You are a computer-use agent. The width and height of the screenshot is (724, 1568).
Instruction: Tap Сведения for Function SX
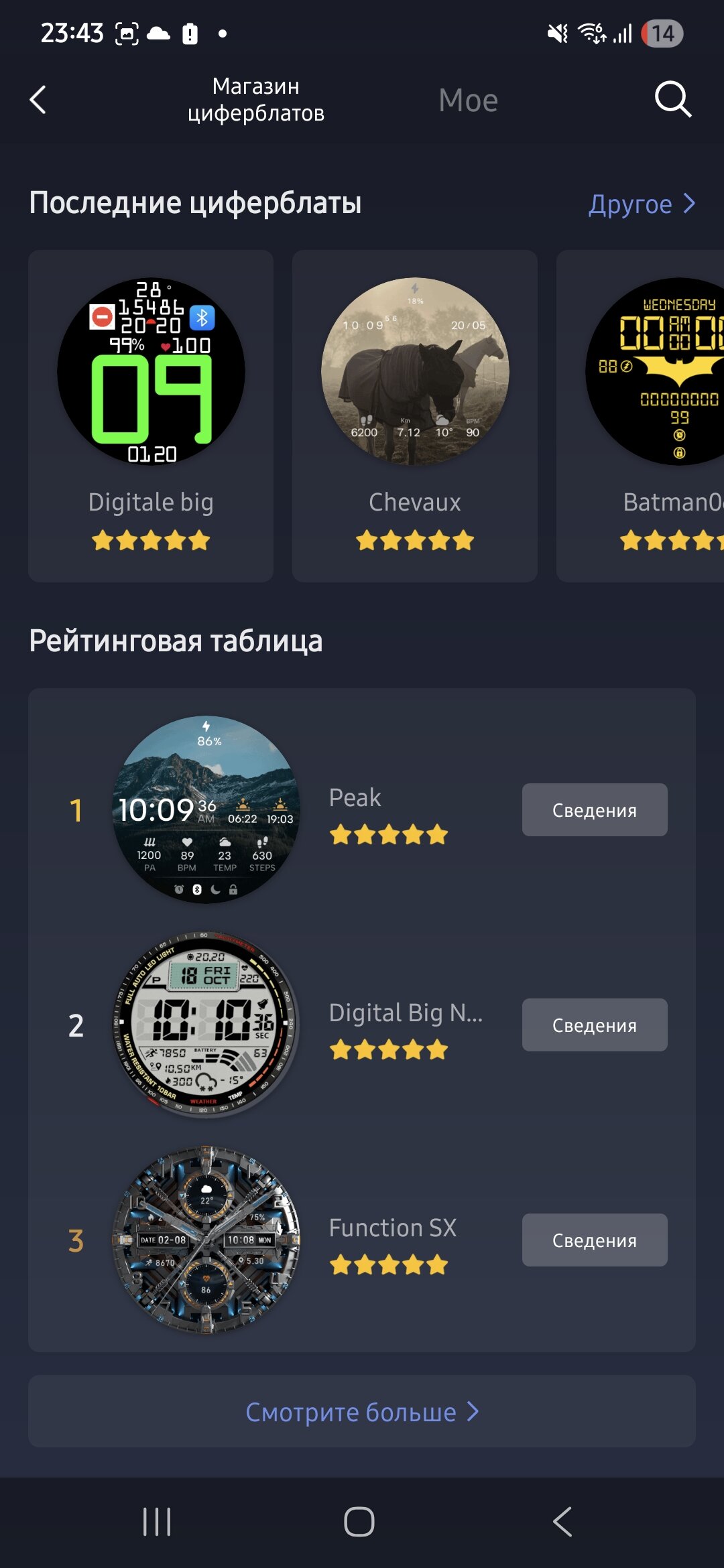click(594, 1240)
